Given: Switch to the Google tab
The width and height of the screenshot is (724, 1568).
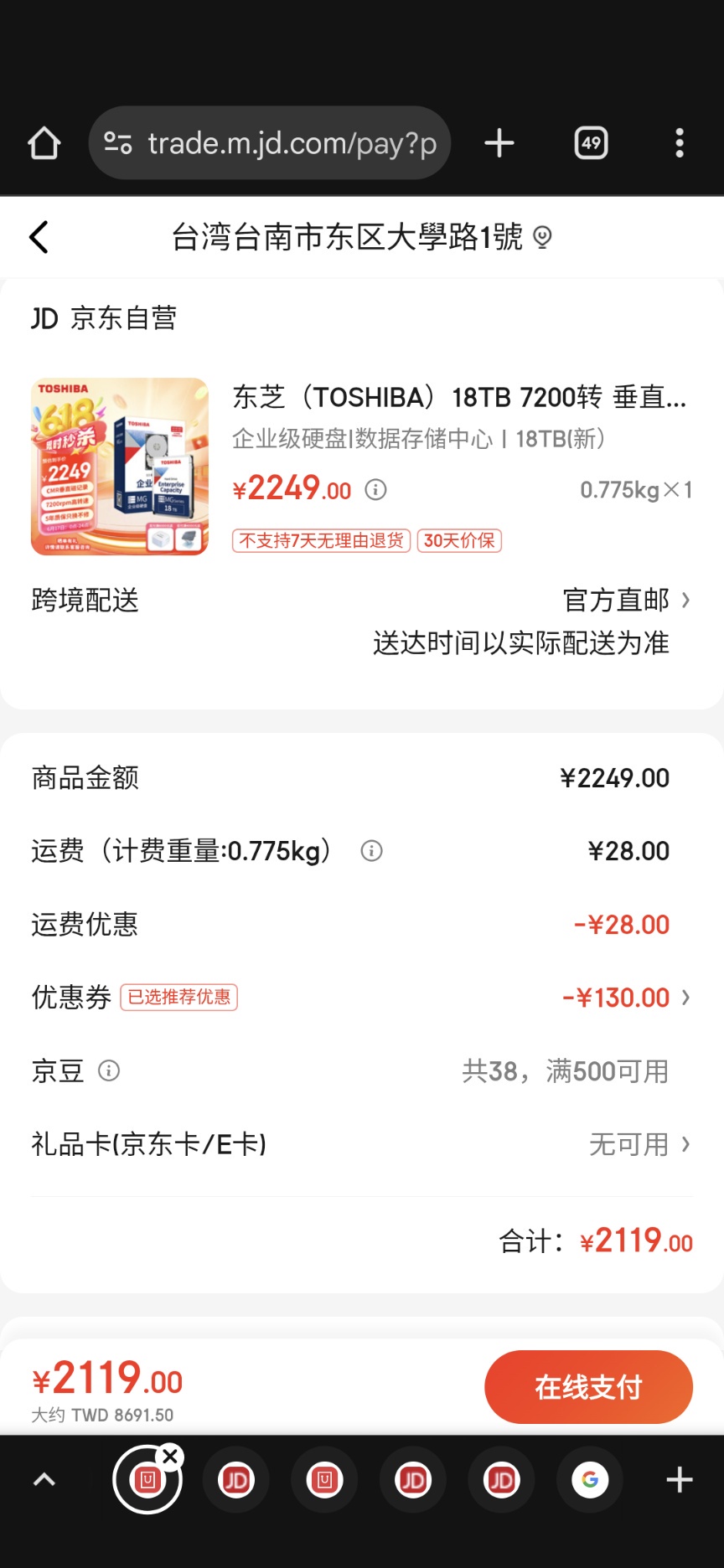Looking at the screenshot, I should pyautogui.click(x=590, y=1480).
